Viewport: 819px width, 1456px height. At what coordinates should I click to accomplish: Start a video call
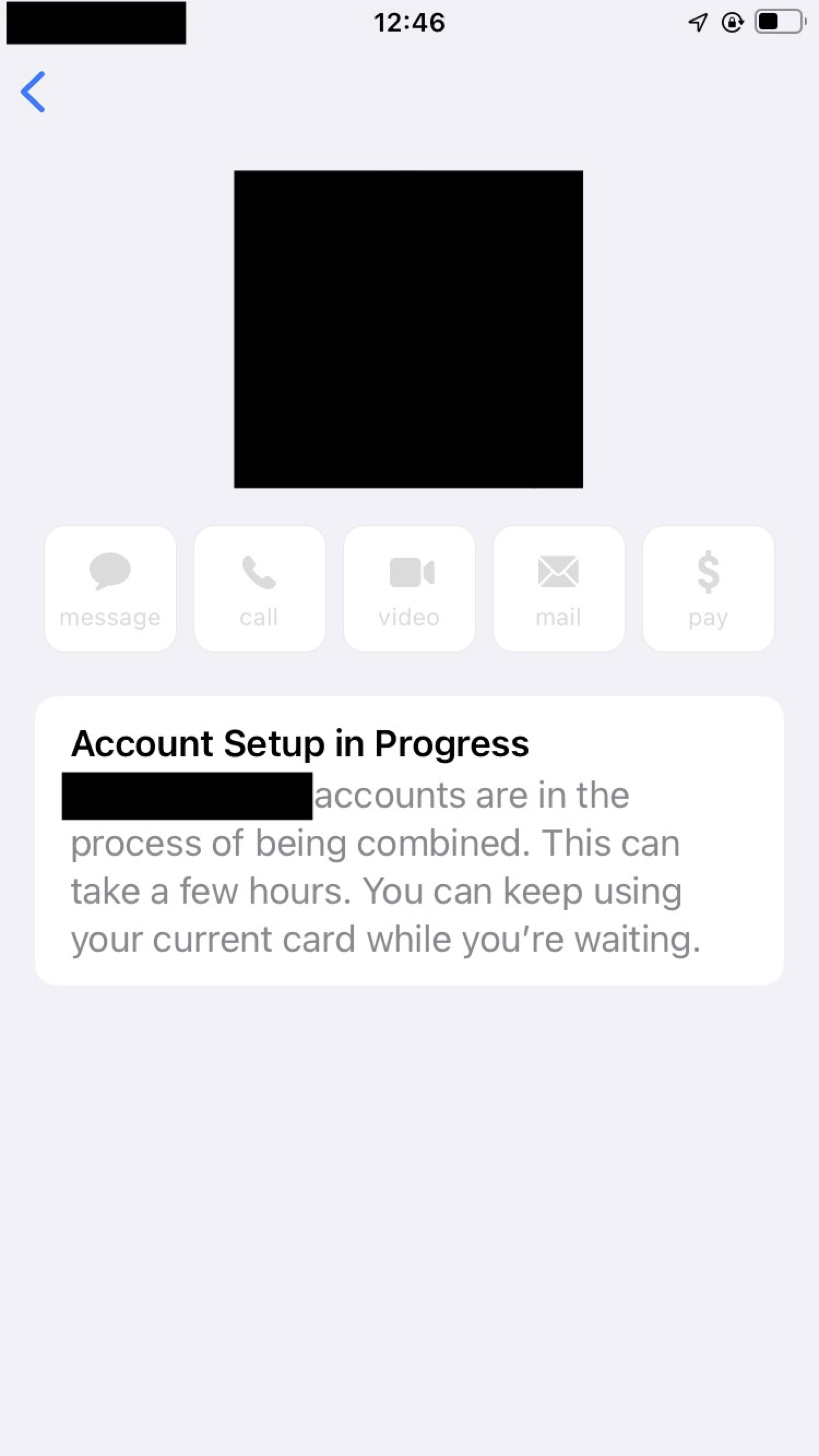click(409, 588)
